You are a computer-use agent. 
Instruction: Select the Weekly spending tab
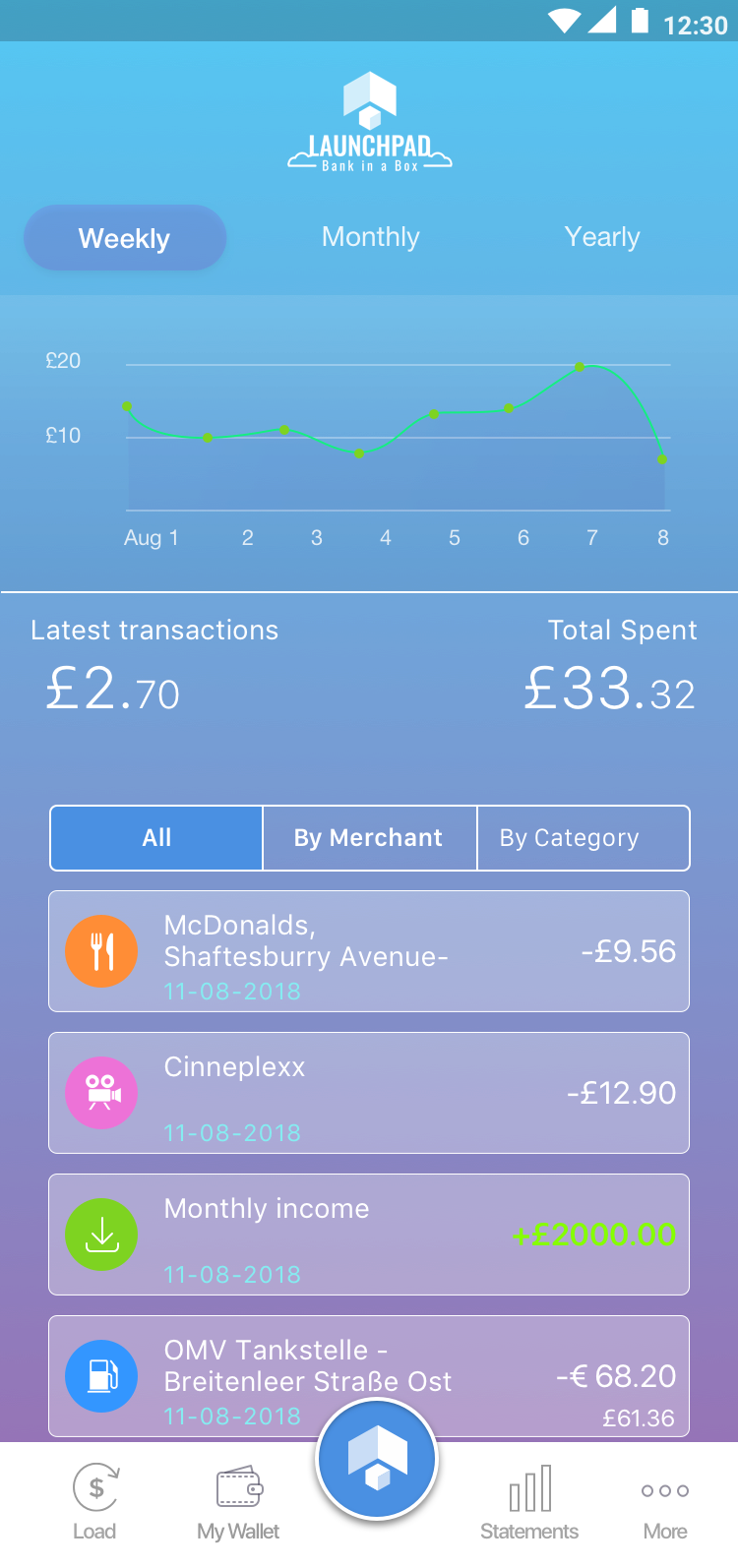(x=124, y=237)
